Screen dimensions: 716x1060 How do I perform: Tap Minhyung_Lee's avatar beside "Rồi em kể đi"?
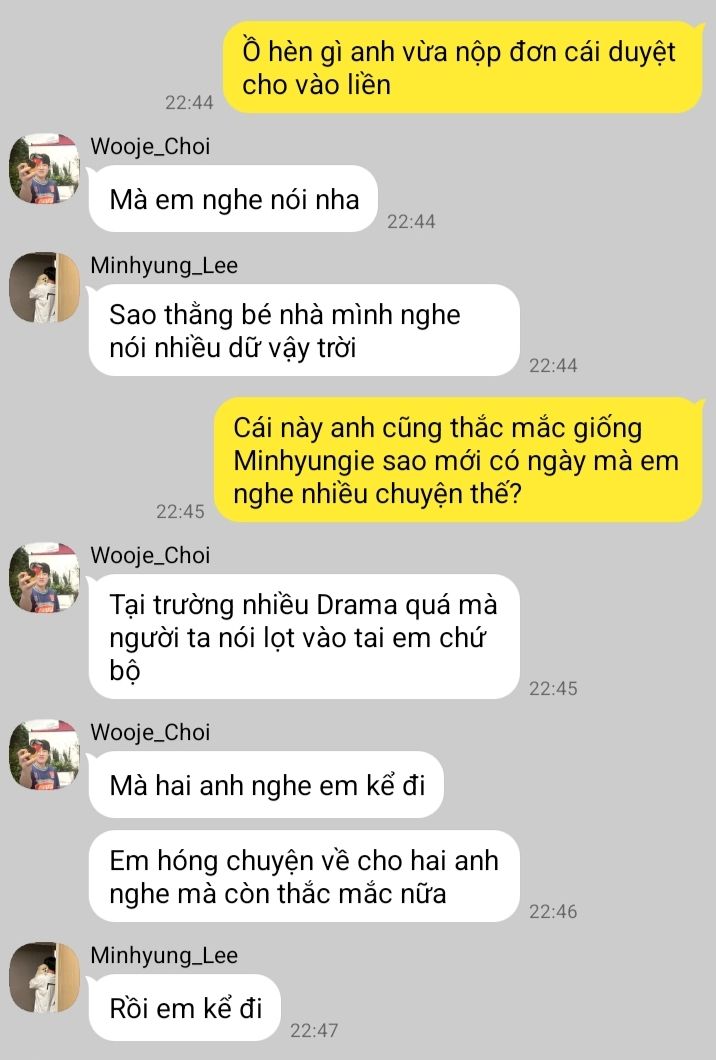(x=44, y=978)
